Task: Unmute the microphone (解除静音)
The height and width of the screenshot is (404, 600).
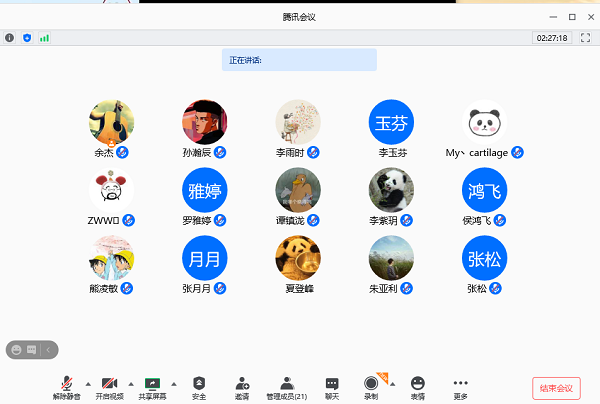Action: tap(66, 385)
